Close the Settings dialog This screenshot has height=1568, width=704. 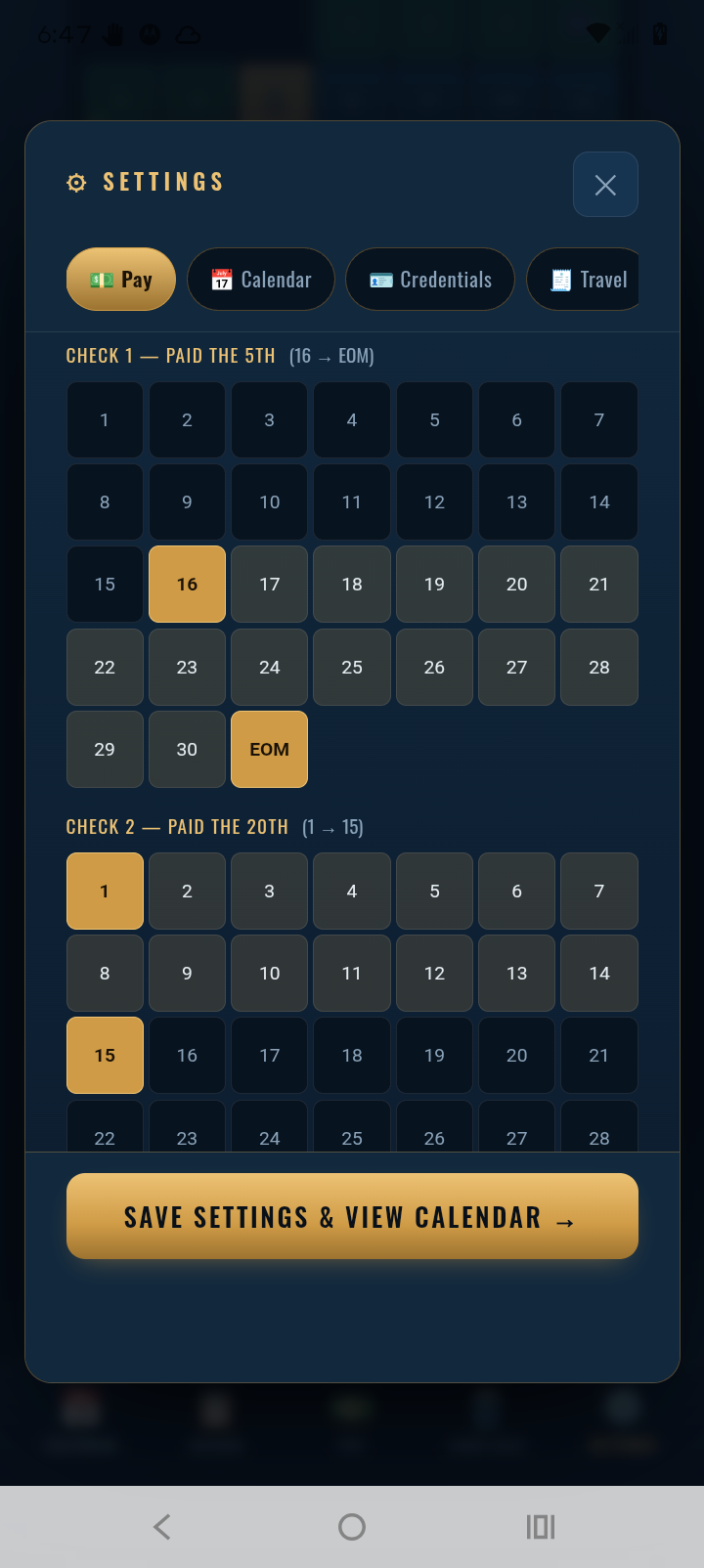tap(605, 185)
